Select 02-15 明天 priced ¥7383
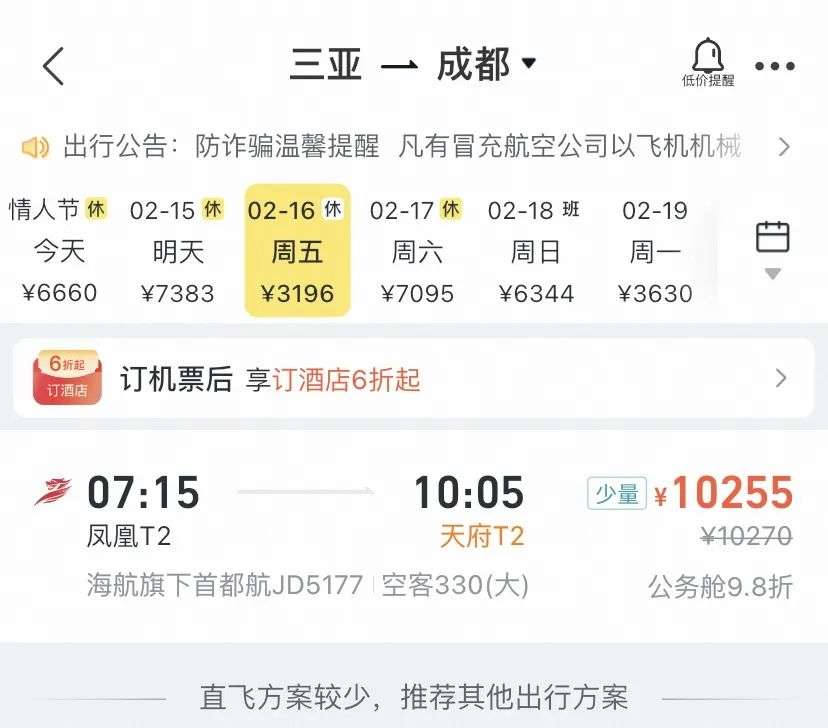The height and width of the screenshot is (728, 828). click(x=177, y=251)
